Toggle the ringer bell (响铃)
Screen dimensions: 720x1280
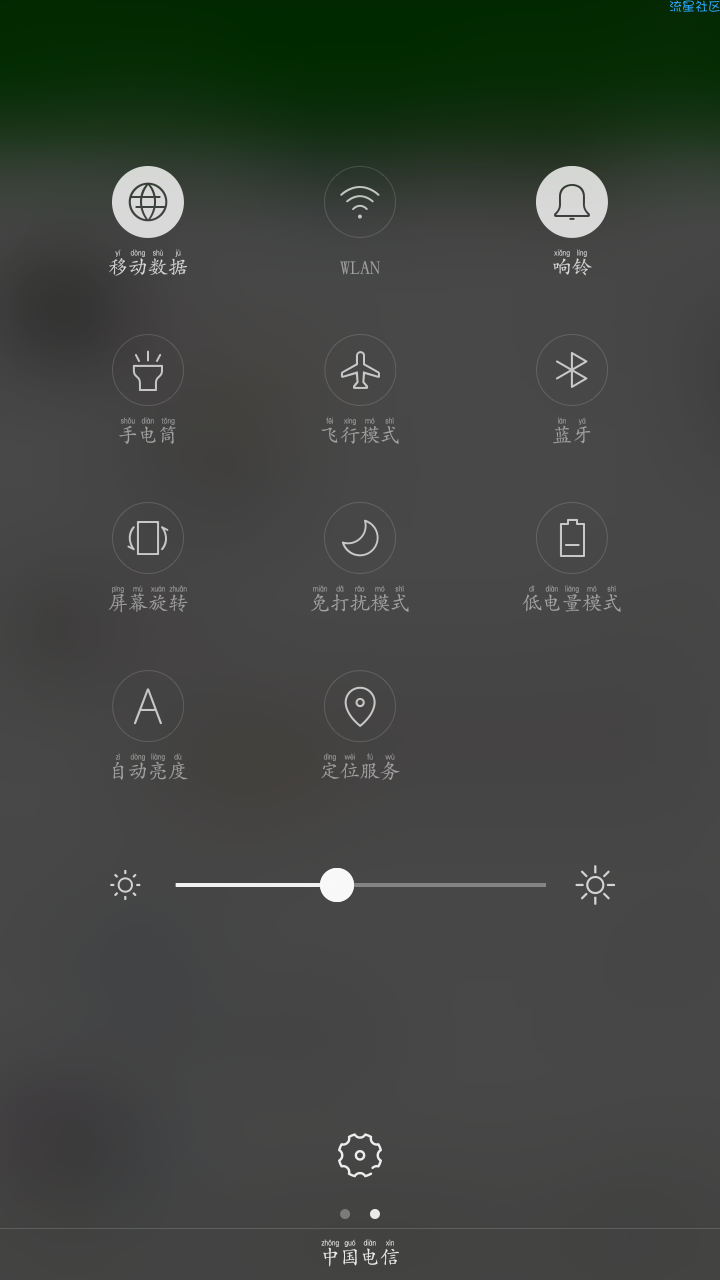[572, 202]
